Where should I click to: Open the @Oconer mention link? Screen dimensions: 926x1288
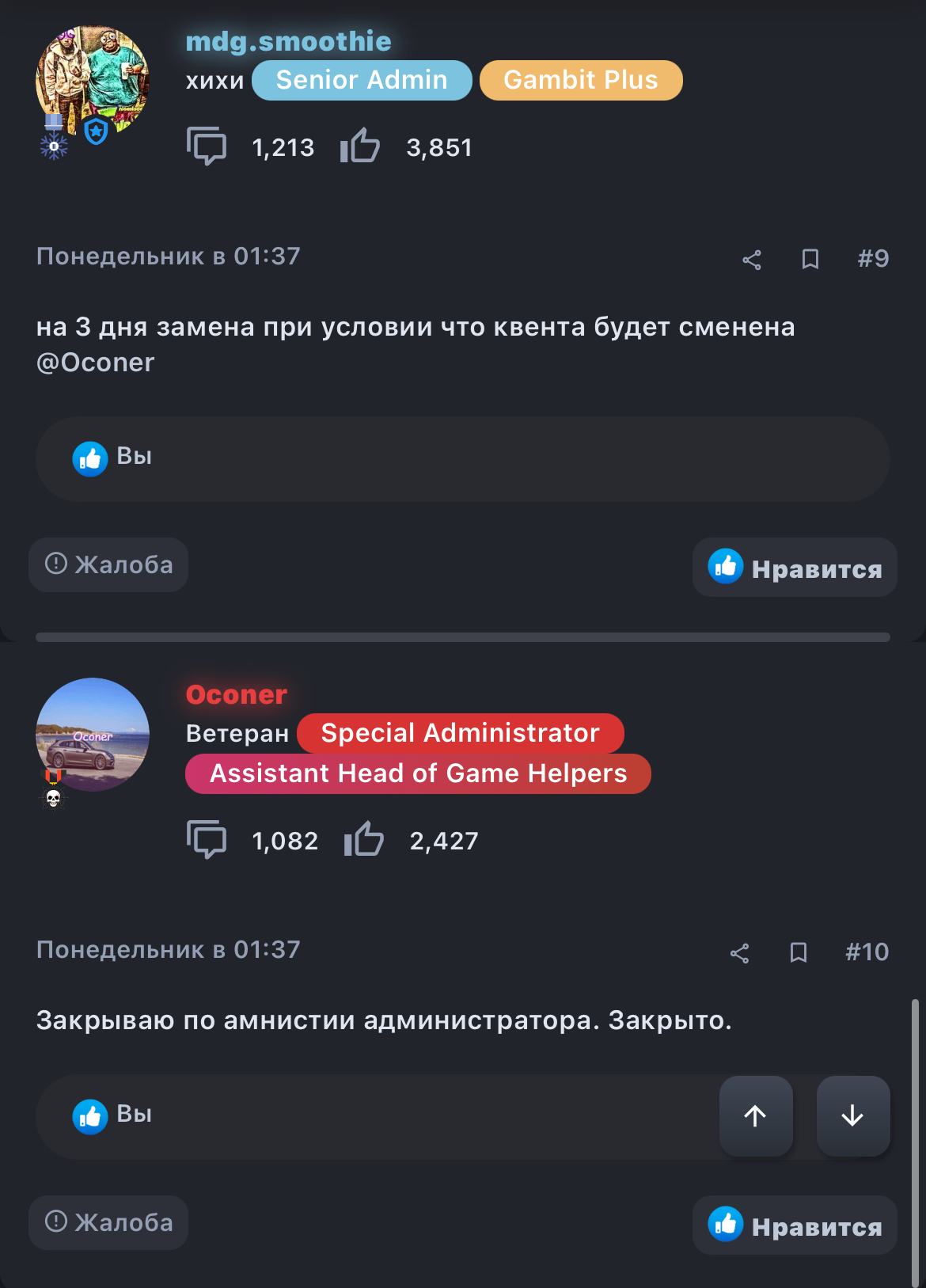coord(95,363)
